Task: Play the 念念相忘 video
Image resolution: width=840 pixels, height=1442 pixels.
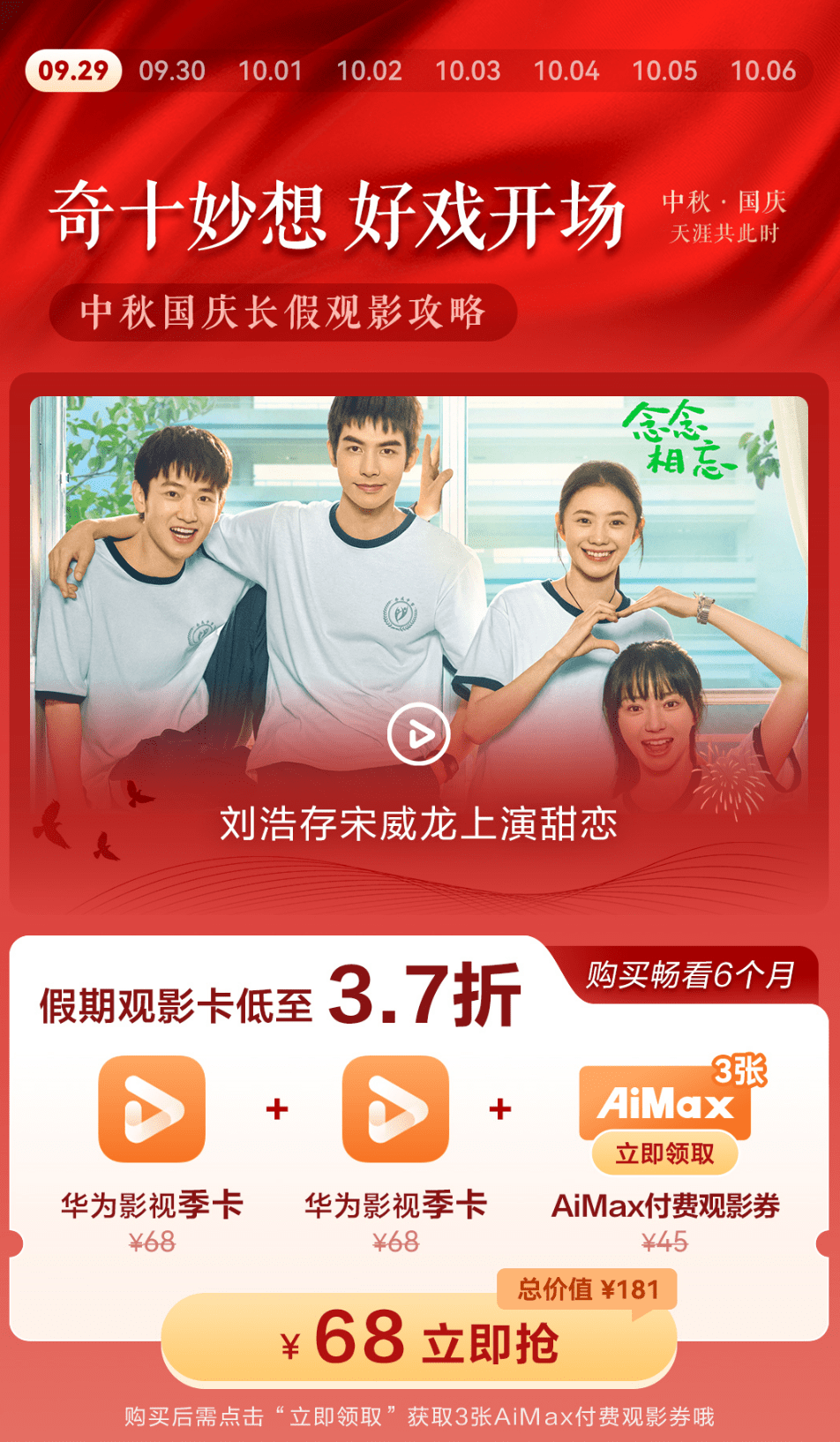Action: click(419, 734)
